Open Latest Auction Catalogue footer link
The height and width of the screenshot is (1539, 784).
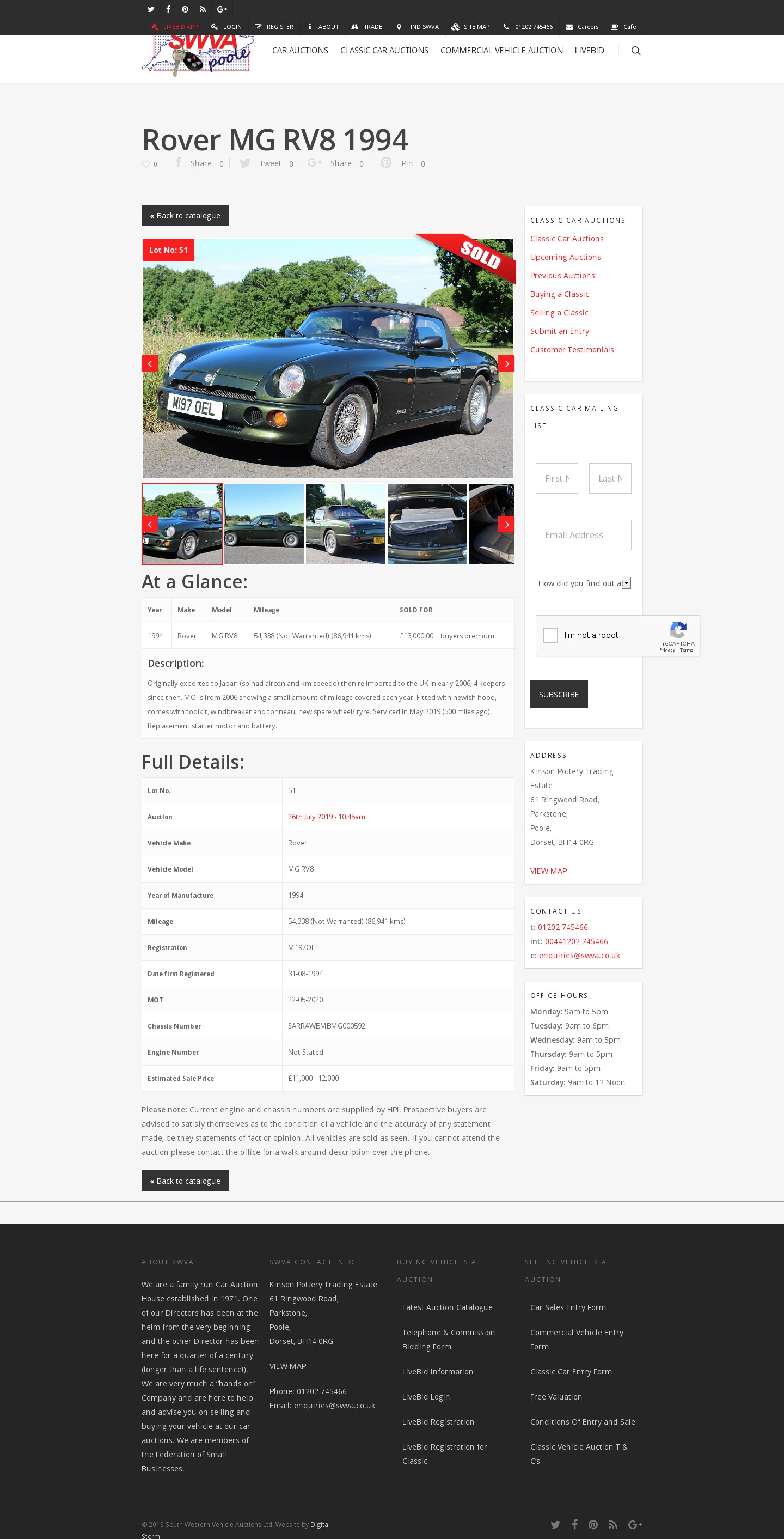[x=446, y=1308]
